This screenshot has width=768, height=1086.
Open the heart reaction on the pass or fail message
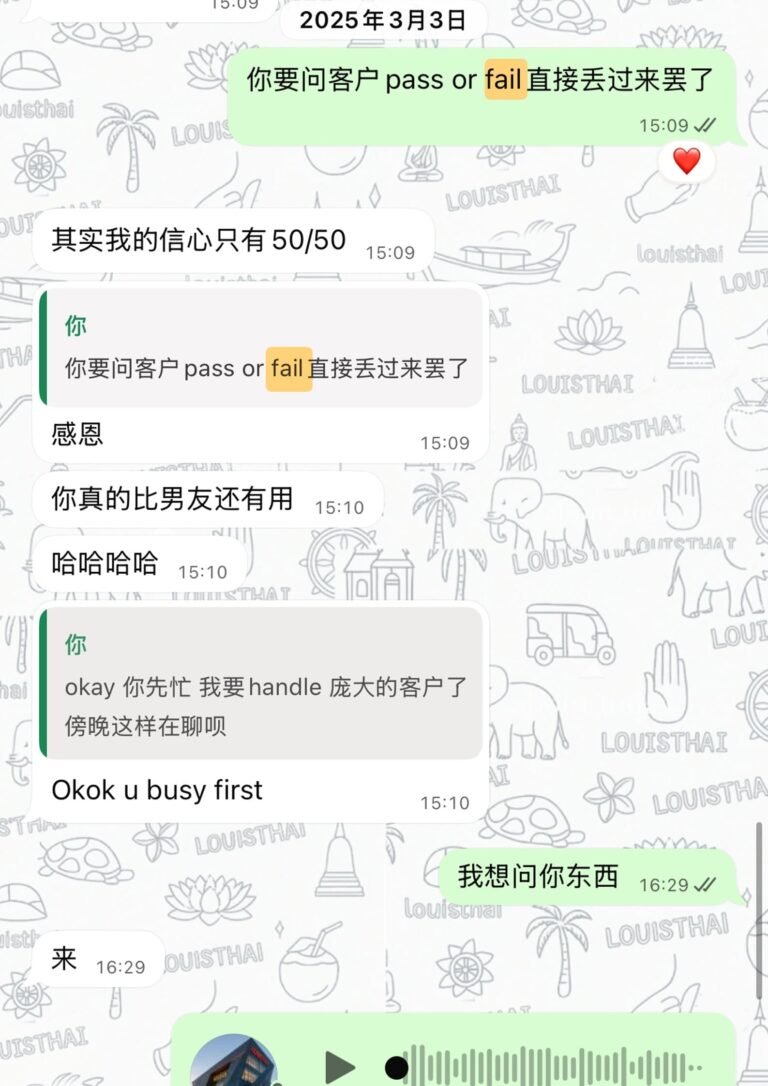pos(686,162)
